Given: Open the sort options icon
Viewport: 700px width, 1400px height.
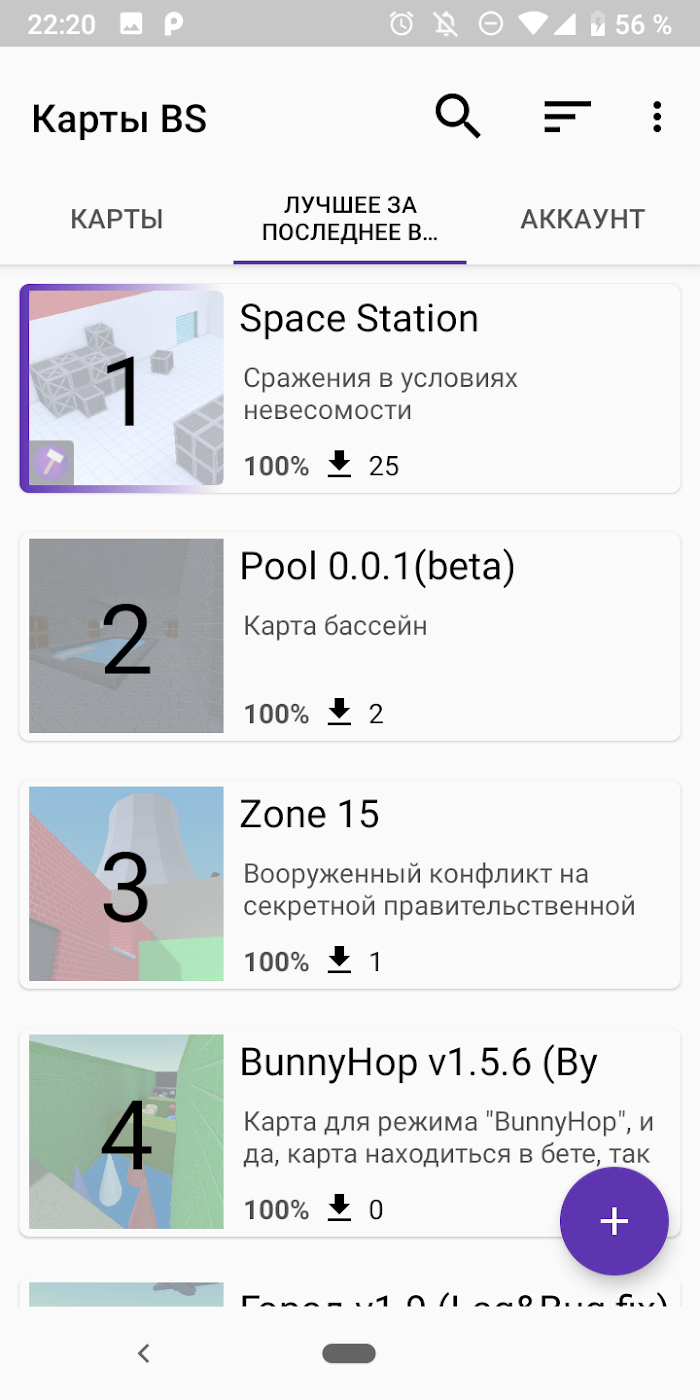Looking at the screenshot, I should [567, 117].
